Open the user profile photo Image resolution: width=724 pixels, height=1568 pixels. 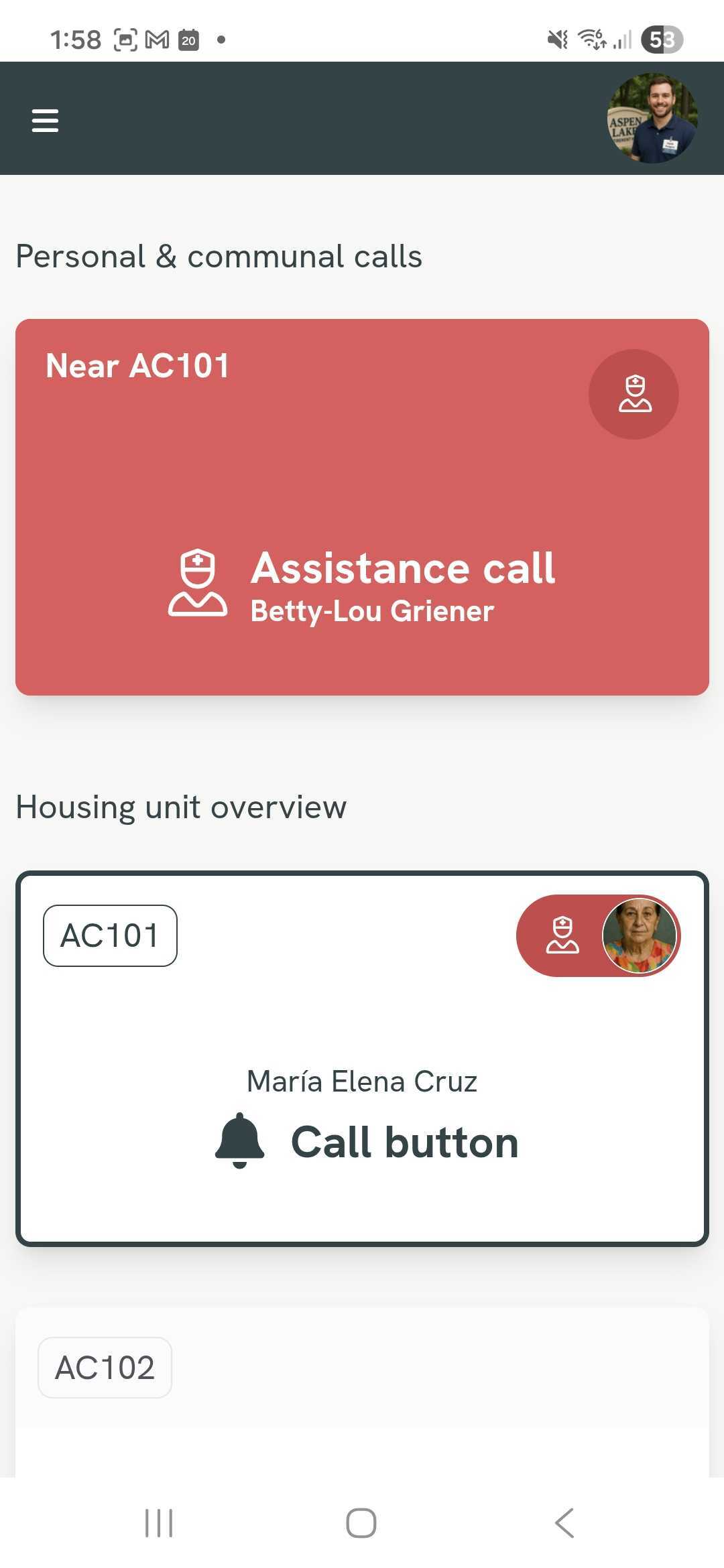652,118
